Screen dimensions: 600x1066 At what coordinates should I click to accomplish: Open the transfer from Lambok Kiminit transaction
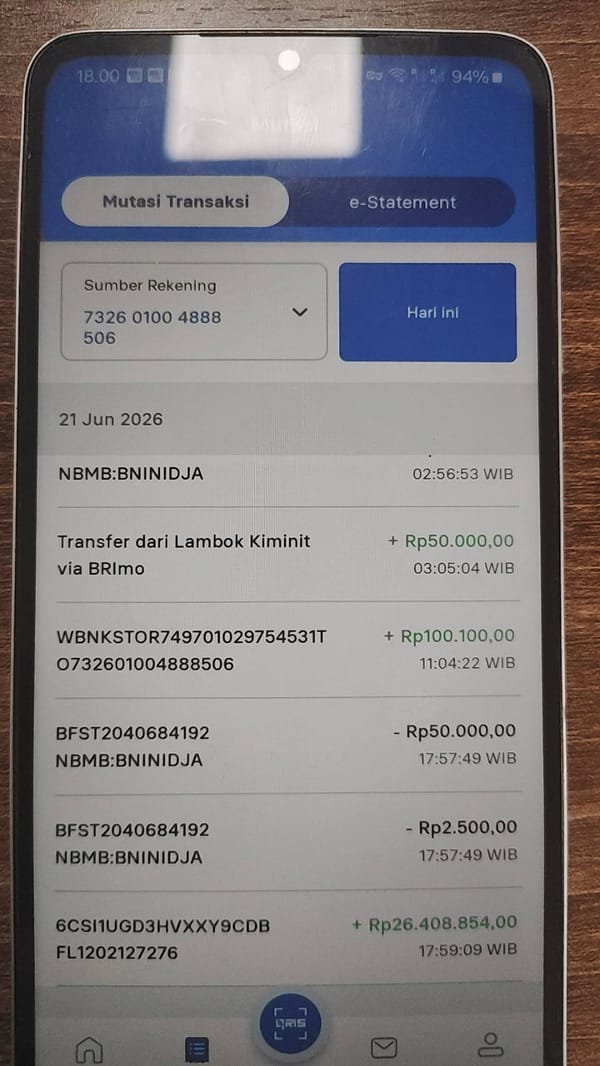(289, 555)
